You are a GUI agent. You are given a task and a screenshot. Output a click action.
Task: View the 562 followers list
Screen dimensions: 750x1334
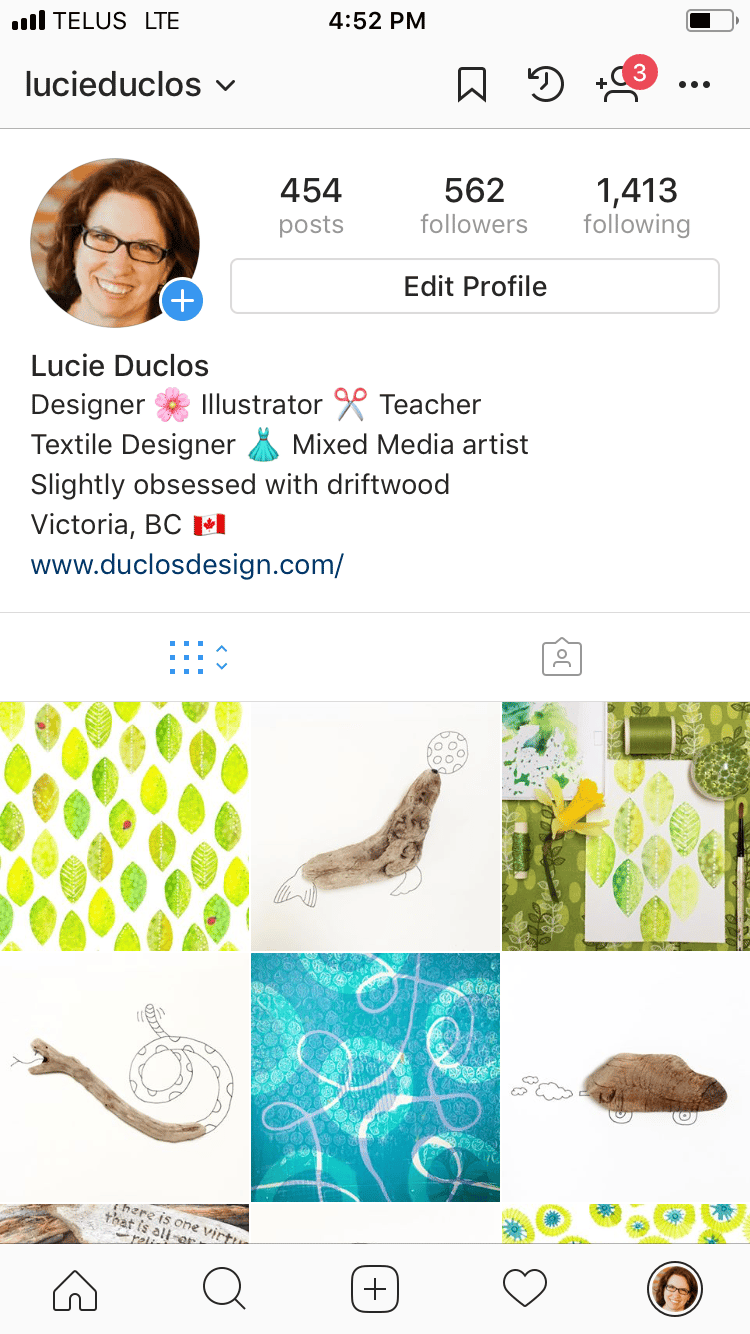click(474, 205)
